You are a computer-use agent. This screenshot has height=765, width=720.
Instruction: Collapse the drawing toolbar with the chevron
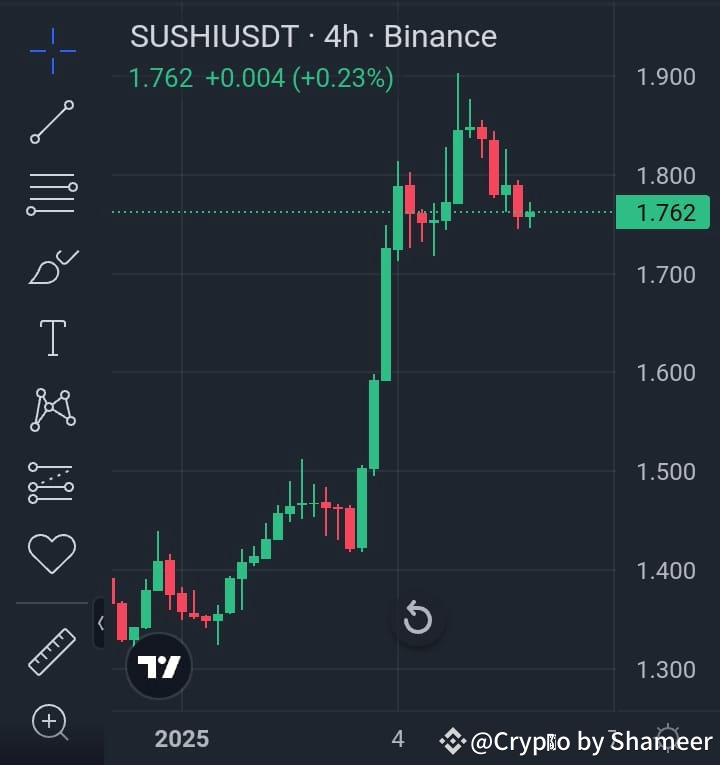pos(100,623)
